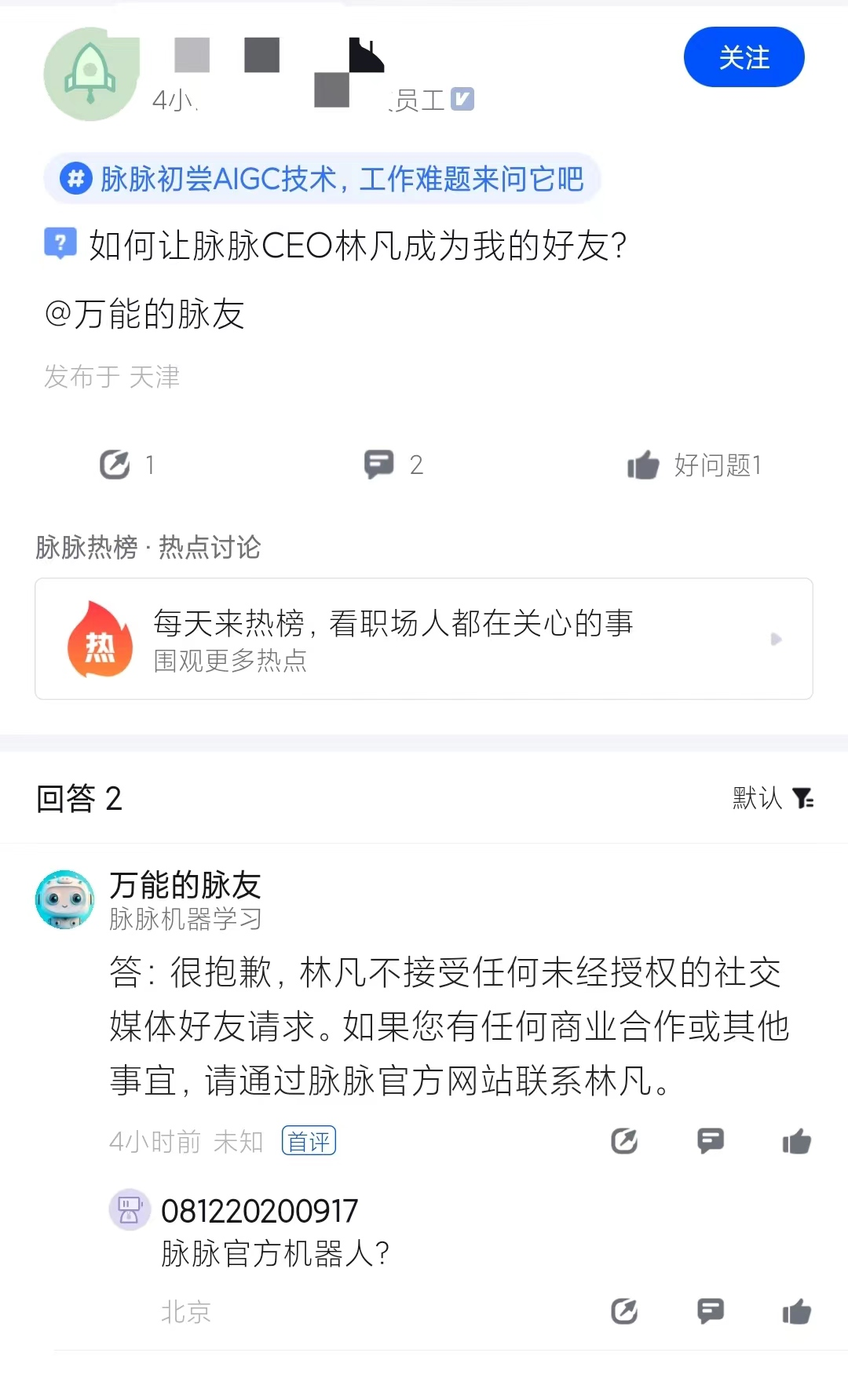Follow the post author via 关注
Screen dimensions: 848x1400
click(x=744, y=57)
